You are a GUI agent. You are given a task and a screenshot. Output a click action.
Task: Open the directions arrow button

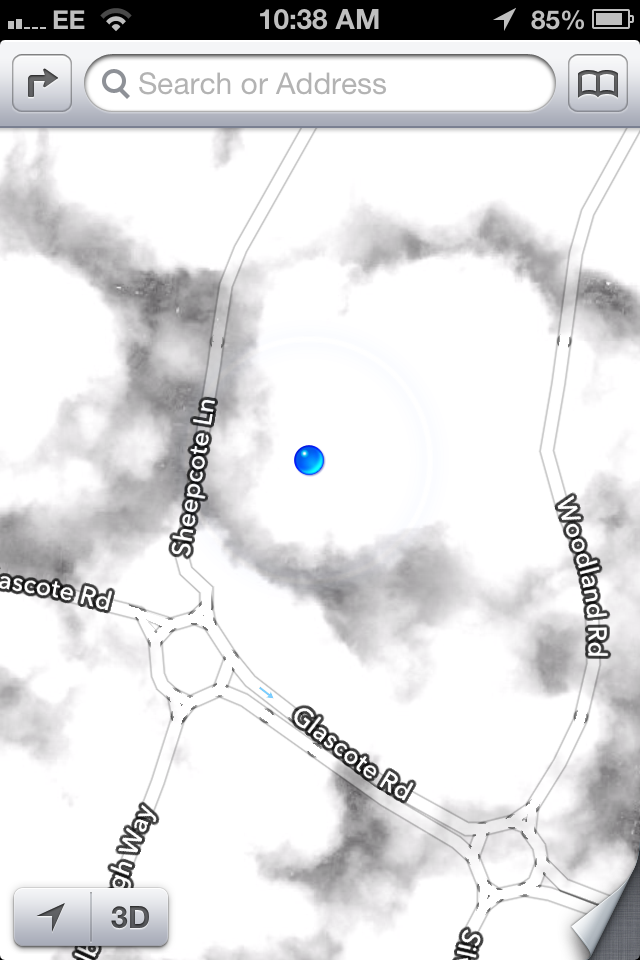click(x=42, y=83)
